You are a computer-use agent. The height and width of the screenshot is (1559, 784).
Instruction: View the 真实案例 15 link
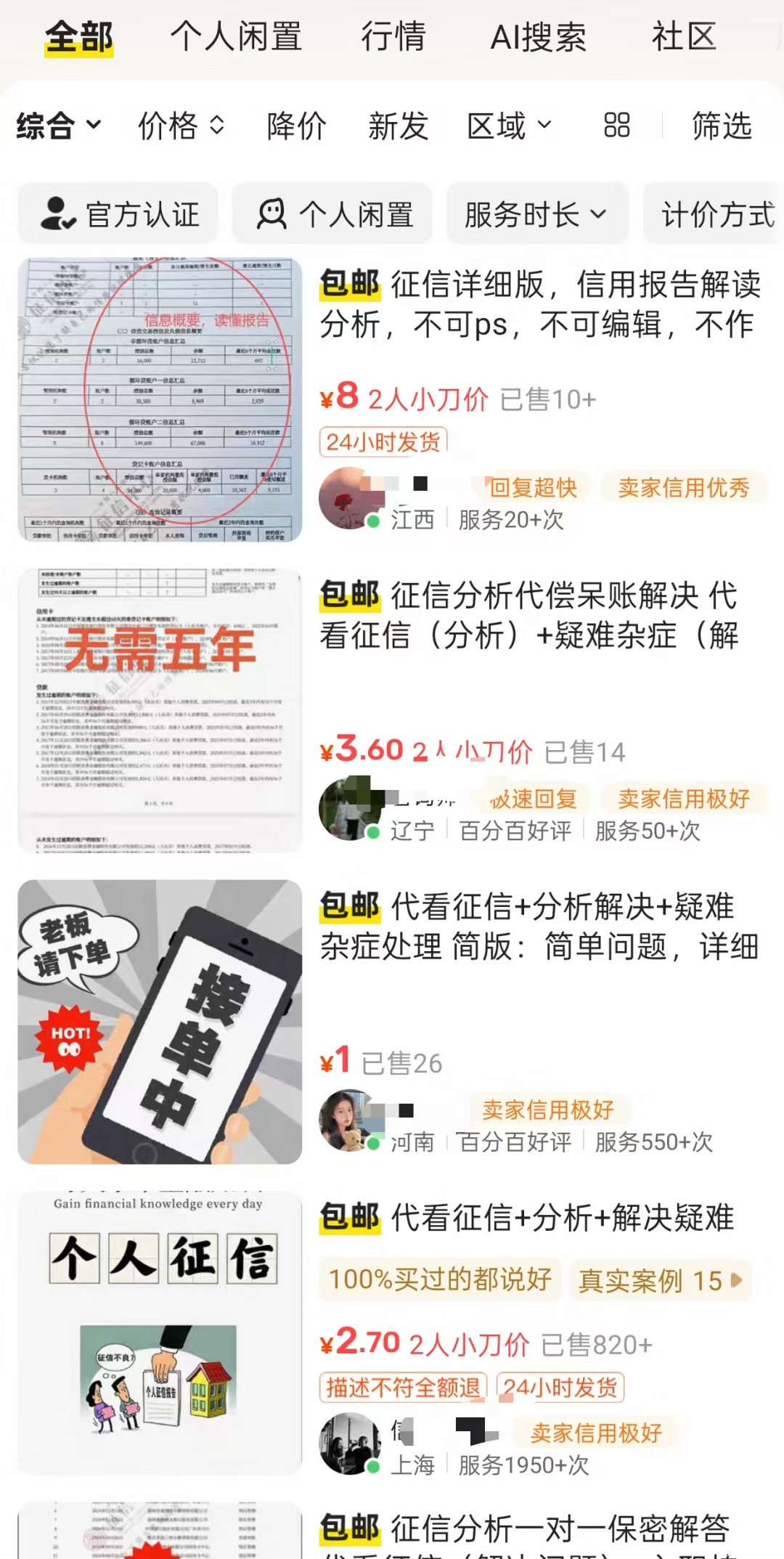[660, 1280]
